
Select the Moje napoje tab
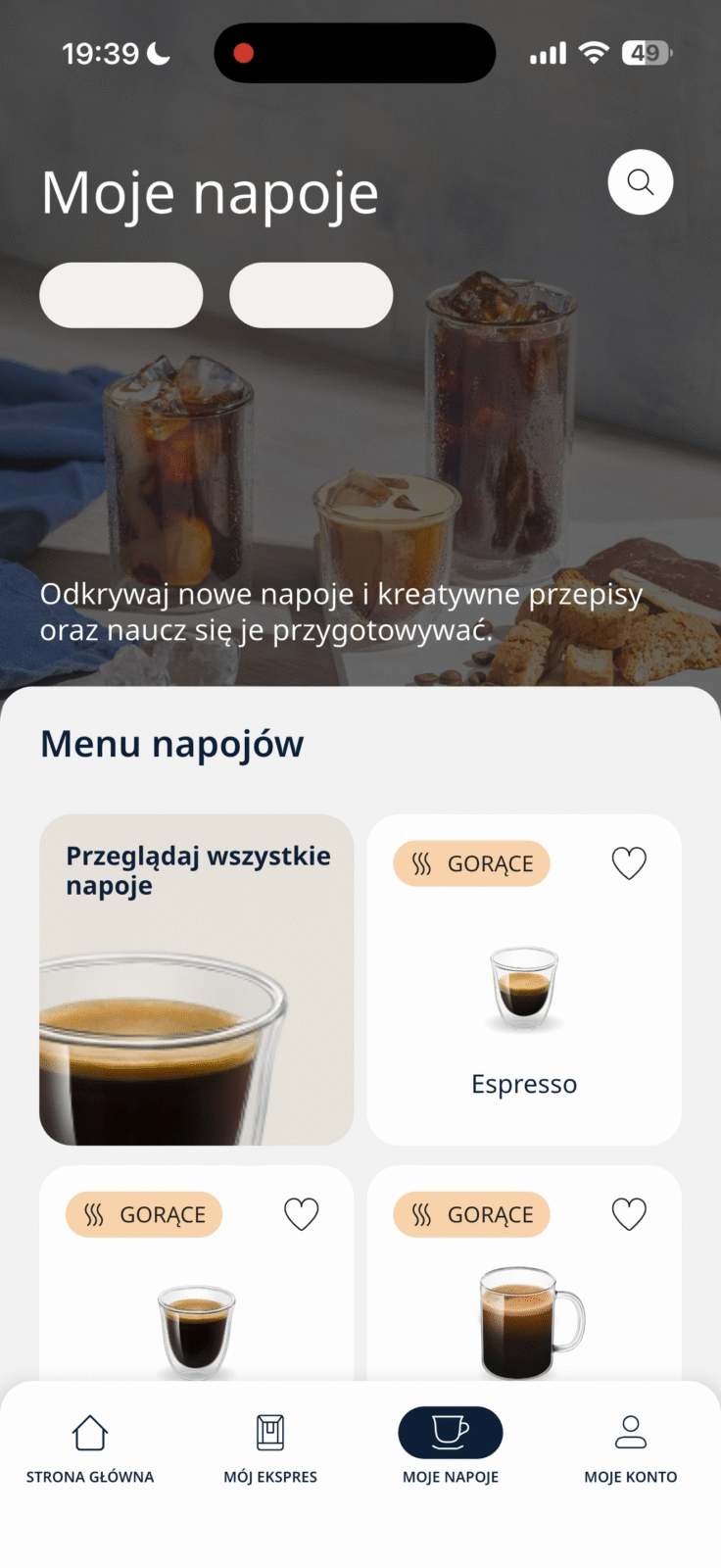pyautogui.click(x=451, y=1447)
